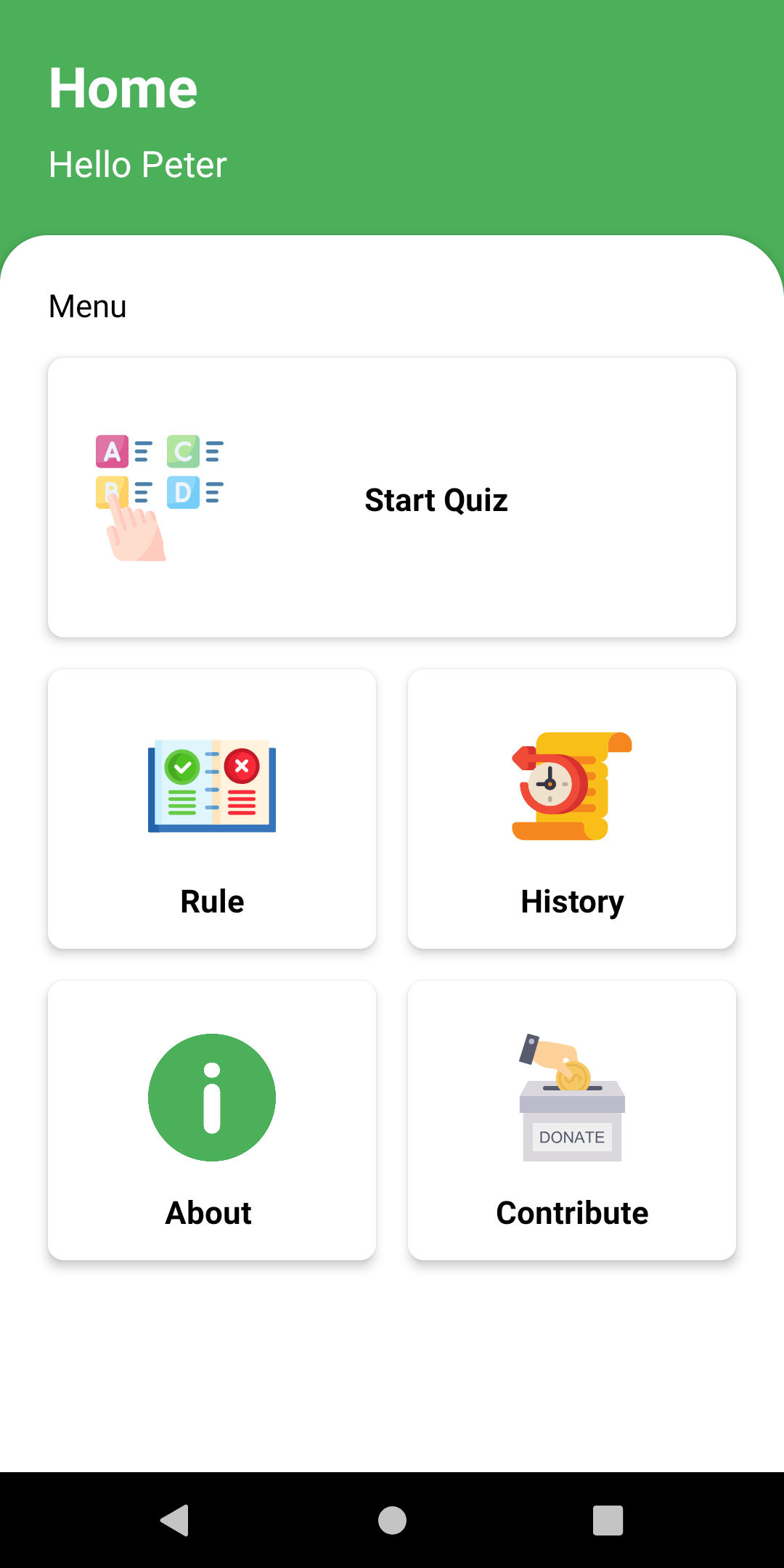Open your quiz History
The height and width of the screenshot is (1568, 784).
pos(571,808)
